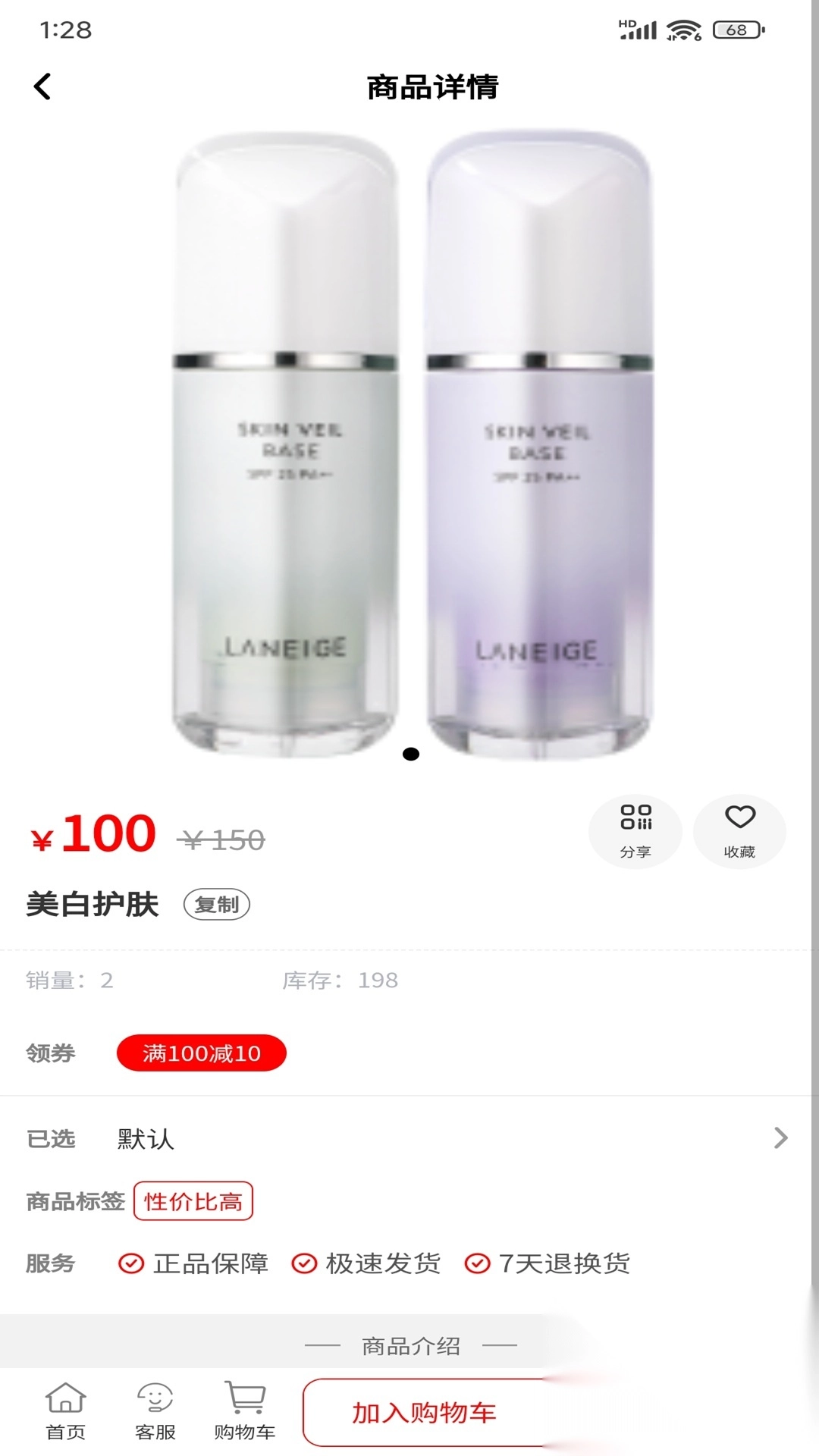The width and height of the screenshot is (819, 1456).
Task: Contact 客服 customer service
Action: (155, 1412)
